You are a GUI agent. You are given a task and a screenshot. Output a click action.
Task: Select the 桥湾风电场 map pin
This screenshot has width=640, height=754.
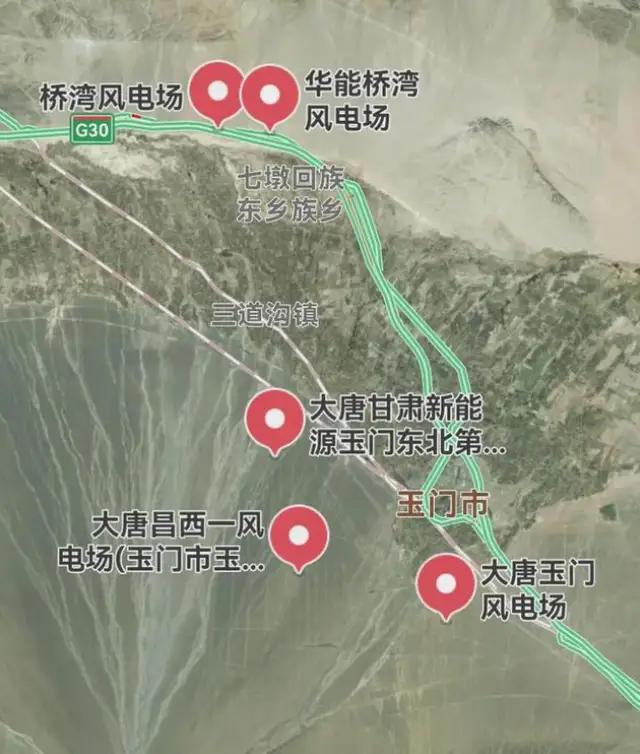pyautogui.click(x=217, y=91)
